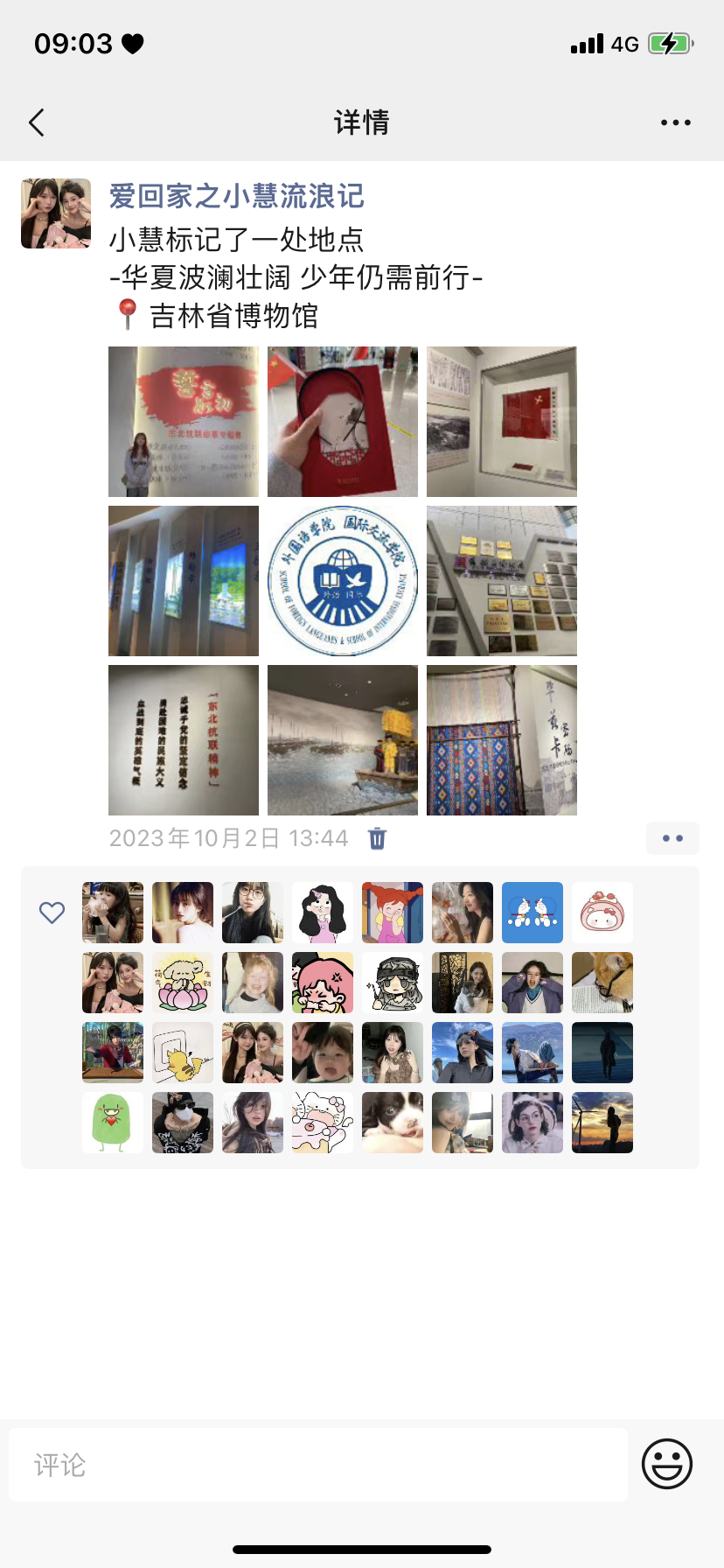Image resolution: width=724 pixels, height=1568 pixels.
Task: View the framed red flag photo
Action: click(502, 422)
